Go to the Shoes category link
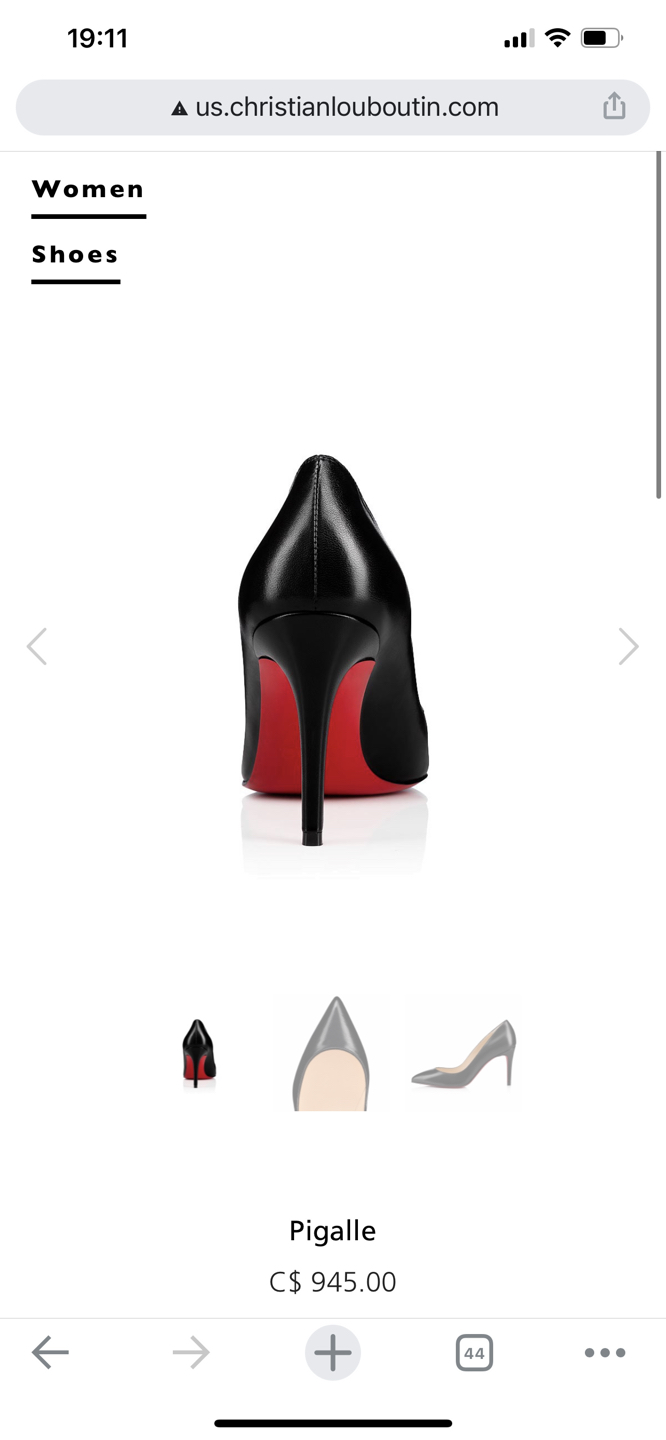 click(75, 254)
